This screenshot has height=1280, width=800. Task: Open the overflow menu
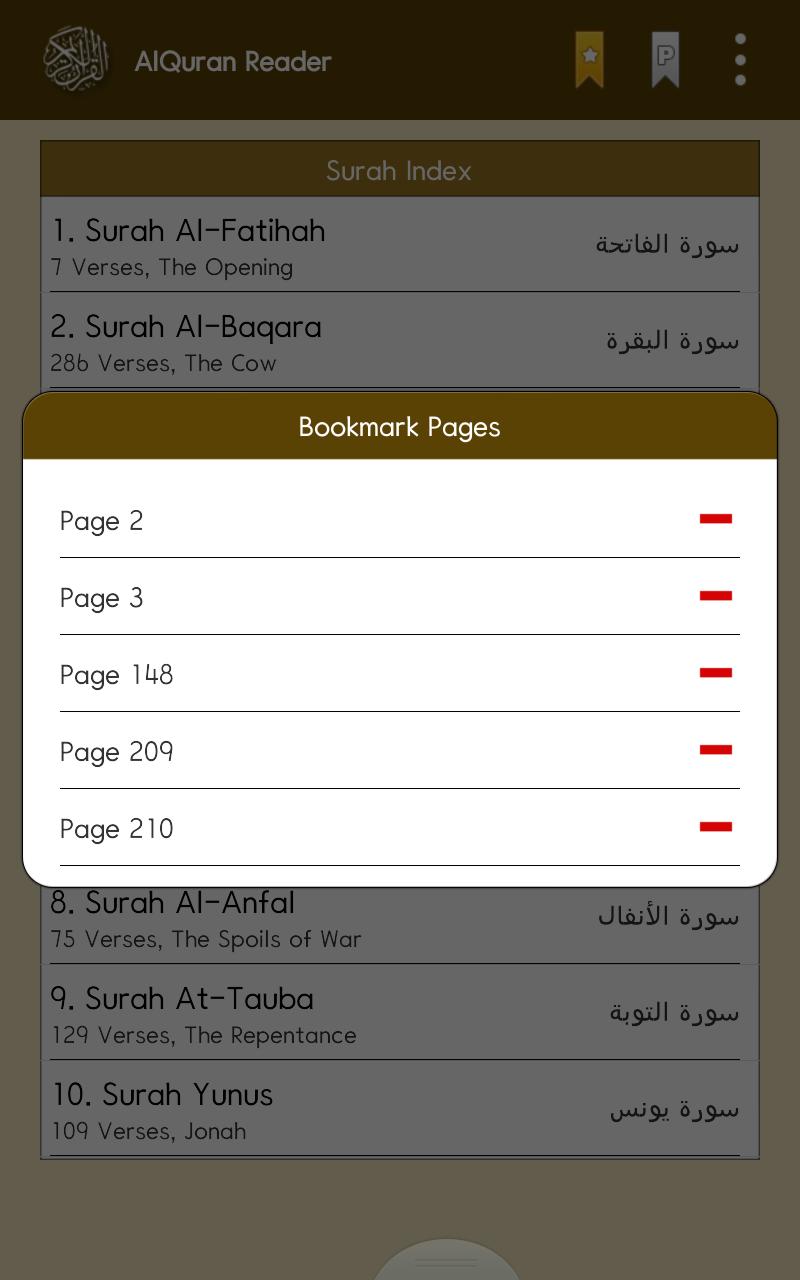click(x=740, y=60)
